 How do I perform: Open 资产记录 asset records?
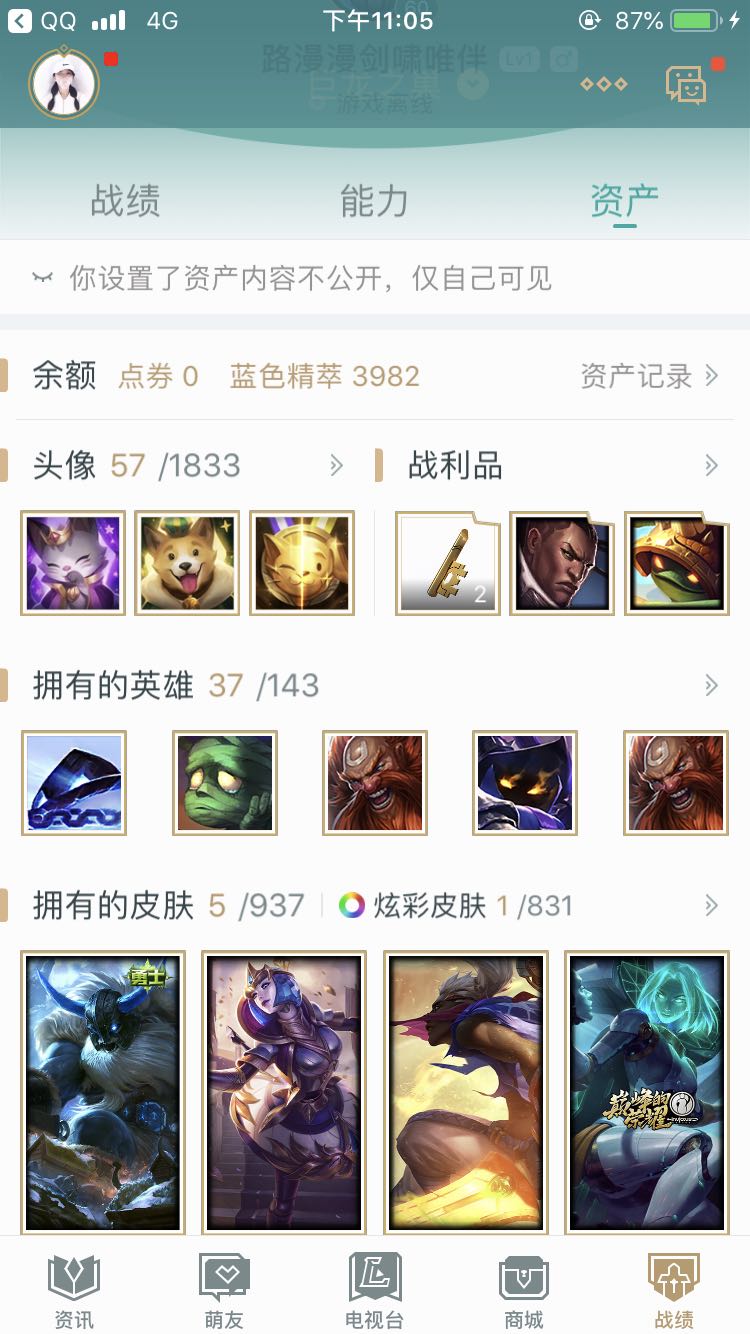(649, 376)
